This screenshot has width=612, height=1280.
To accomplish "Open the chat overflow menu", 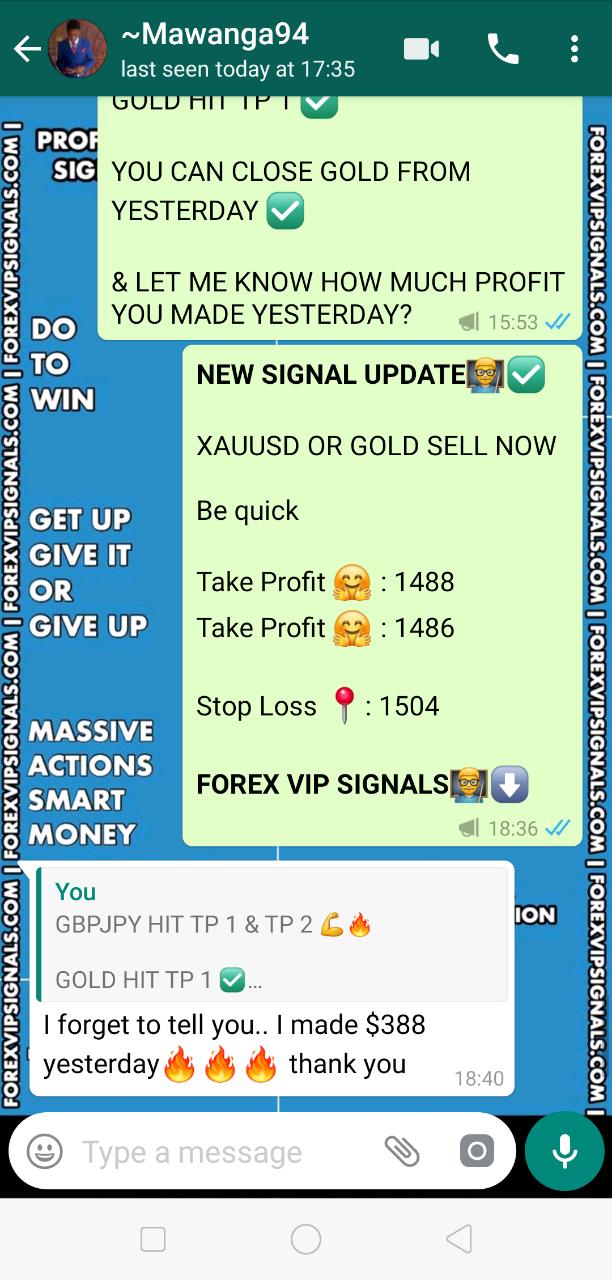I will tap(573, 49).
